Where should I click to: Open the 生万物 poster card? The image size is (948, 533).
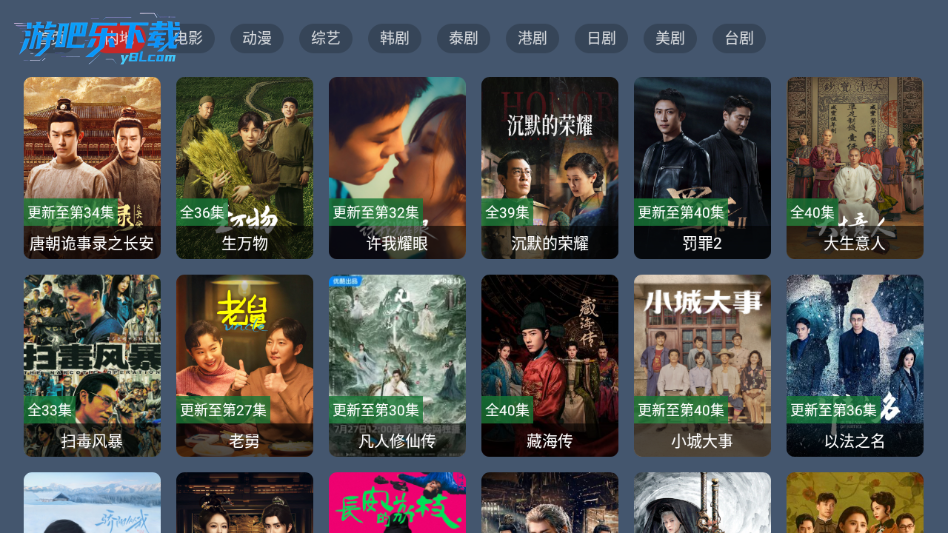[244, 168]
